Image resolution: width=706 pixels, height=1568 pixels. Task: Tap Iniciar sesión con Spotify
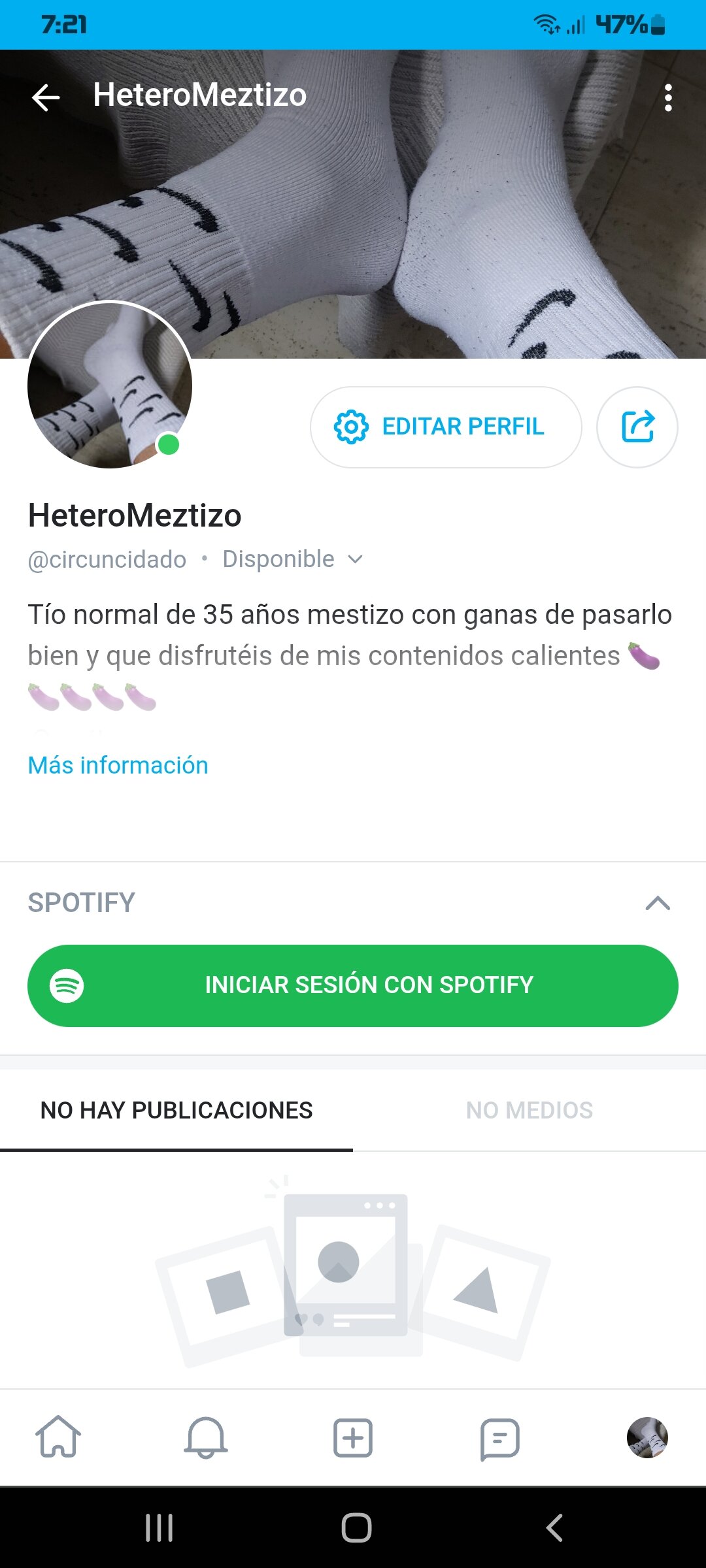[353, 985]
